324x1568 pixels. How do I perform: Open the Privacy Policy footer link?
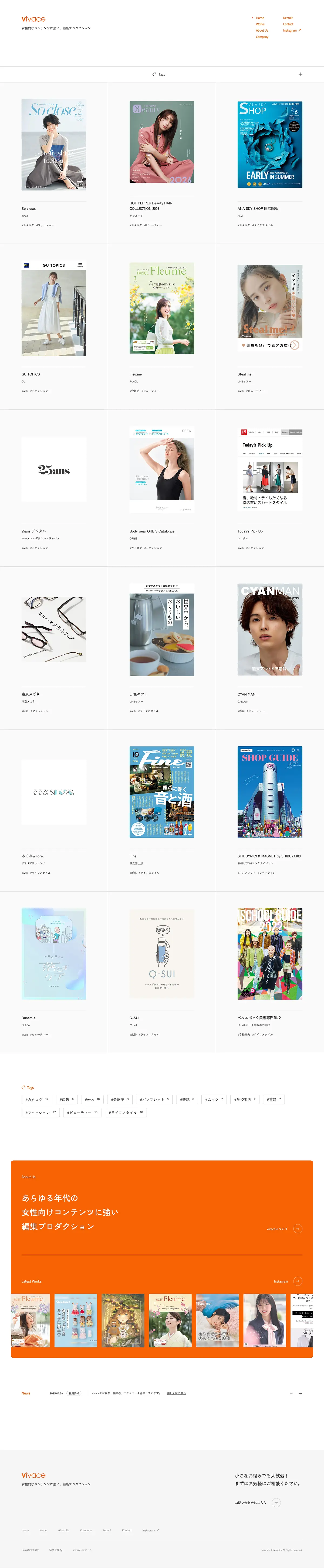pyautogui.click(x=30, y=1550)
